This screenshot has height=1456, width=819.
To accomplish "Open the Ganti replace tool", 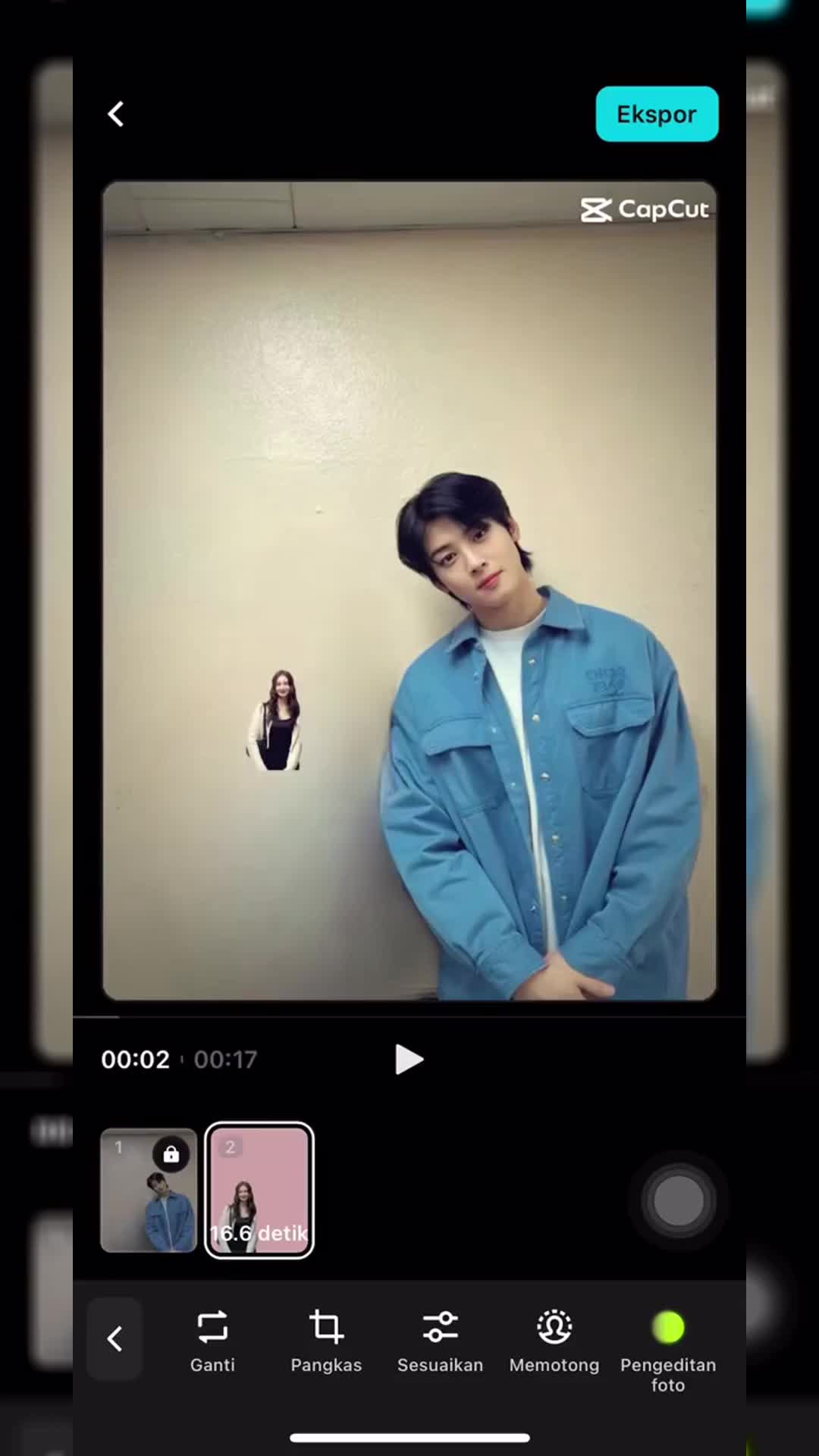I will (212, 1341).
